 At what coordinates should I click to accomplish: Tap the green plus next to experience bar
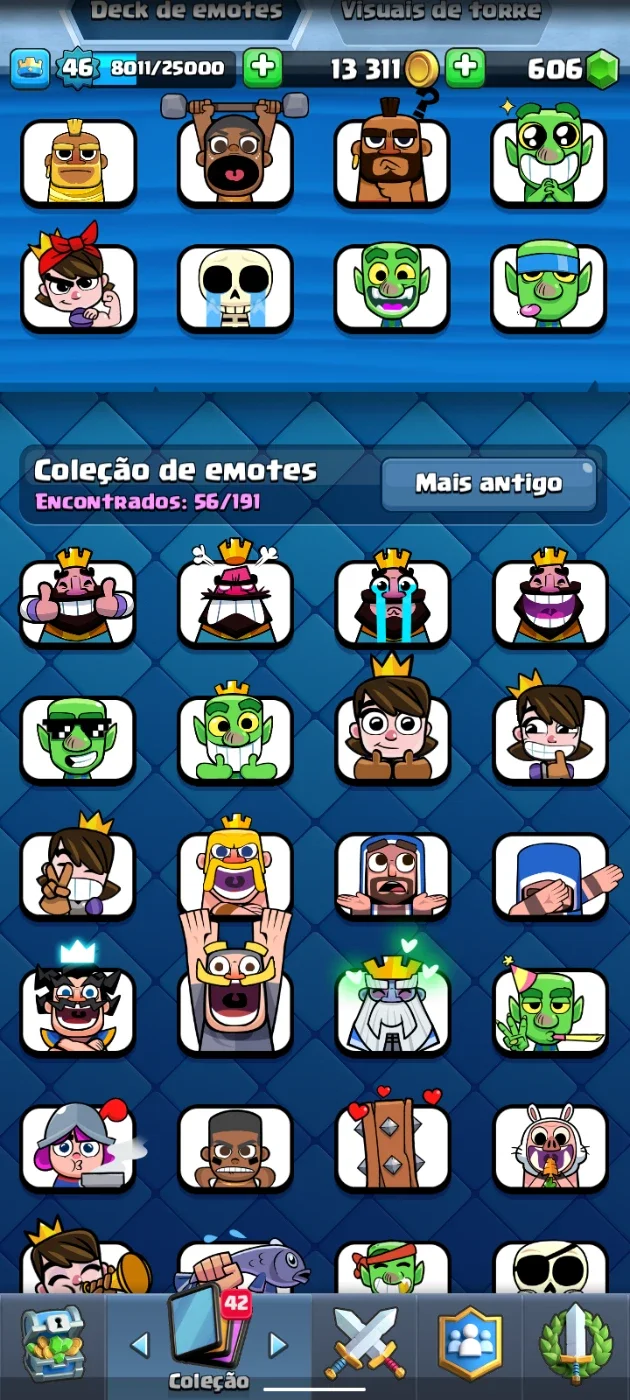coord(263,69)
